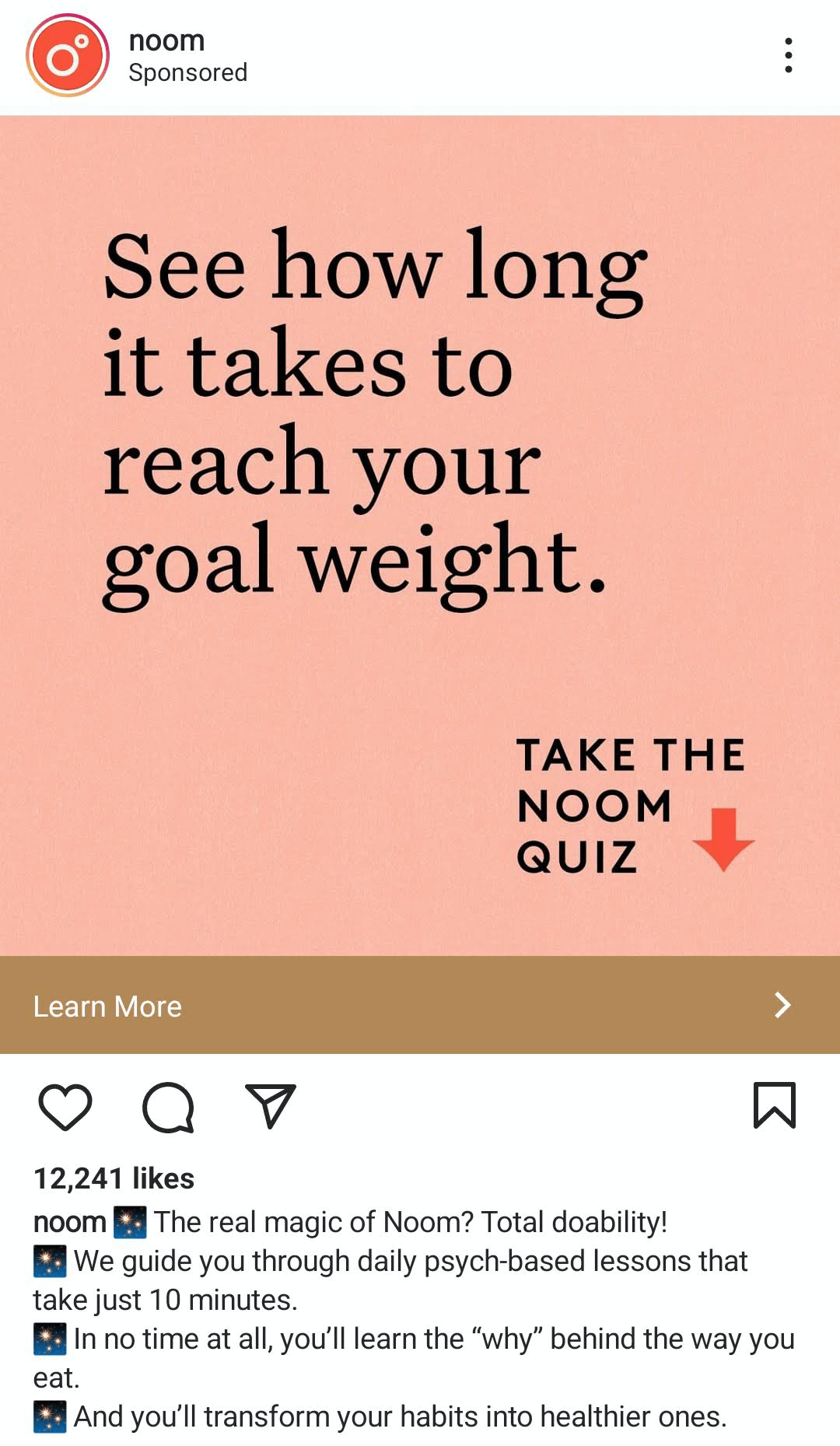
Task: View the 12,241 likes list
Action: coord(114,1178)
